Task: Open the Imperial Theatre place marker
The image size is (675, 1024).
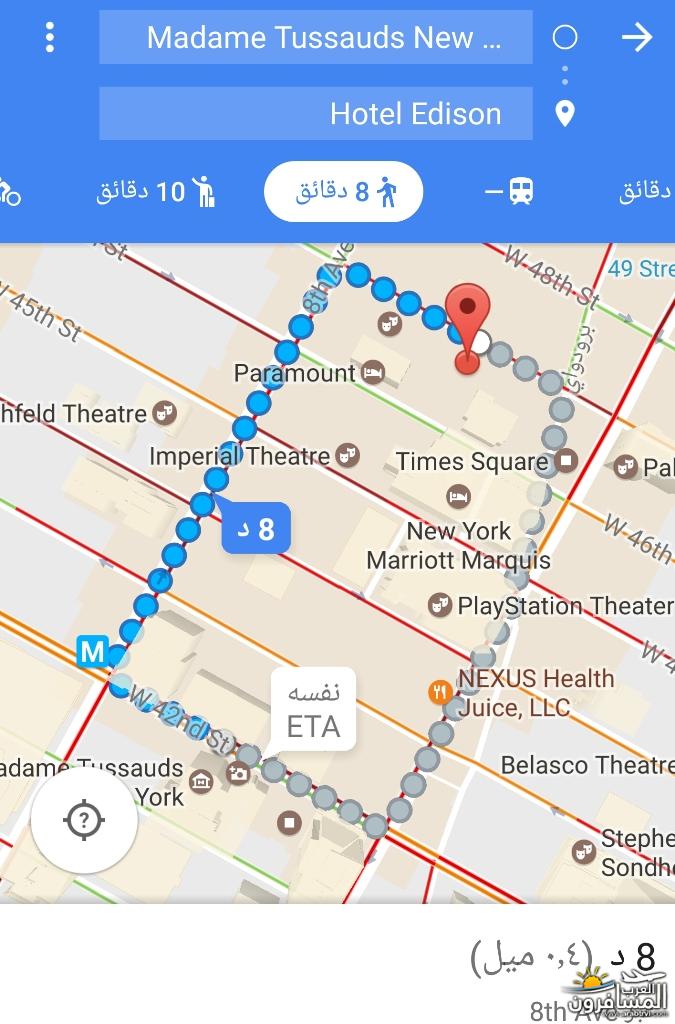Action: point(348,456)
